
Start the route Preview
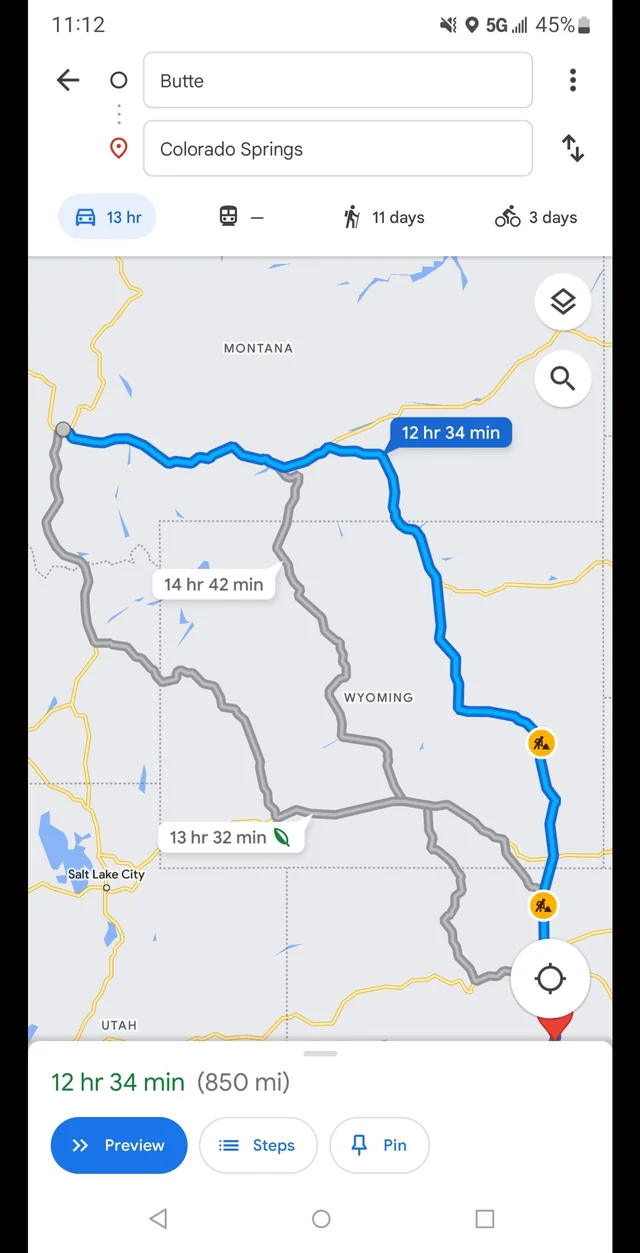119,1145
